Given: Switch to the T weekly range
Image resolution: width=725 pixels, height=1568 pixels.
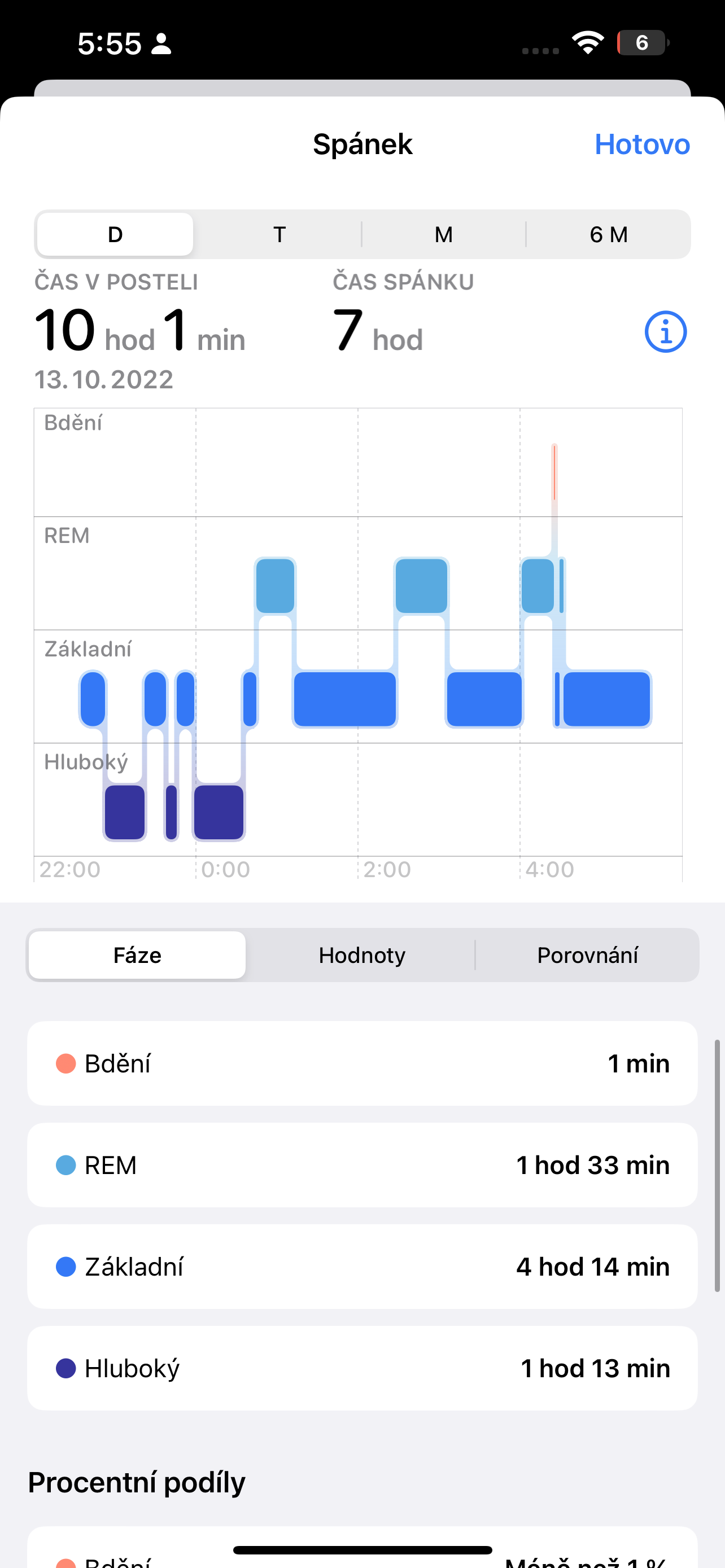Looking at the screenshot, I should click(279, 234).
